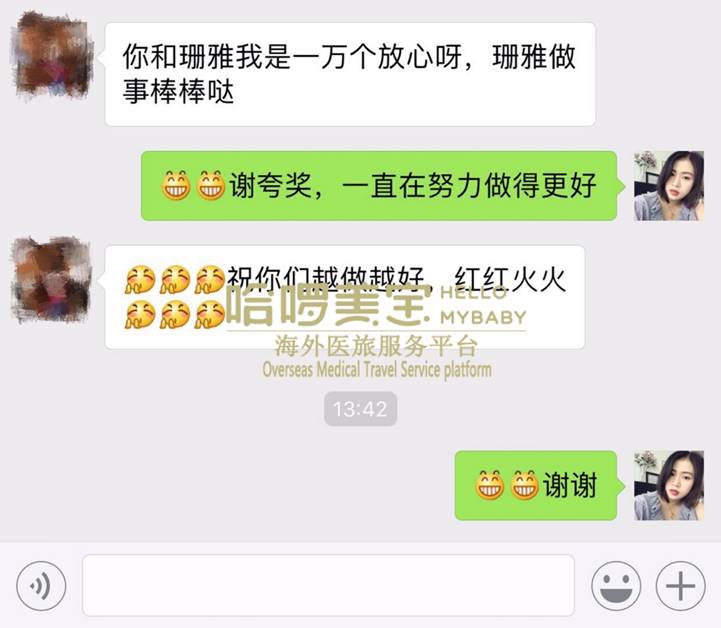Viewport: 721px width, 628px height.
Task: Open the emoji sticker panel
Action: click(615, 585)
